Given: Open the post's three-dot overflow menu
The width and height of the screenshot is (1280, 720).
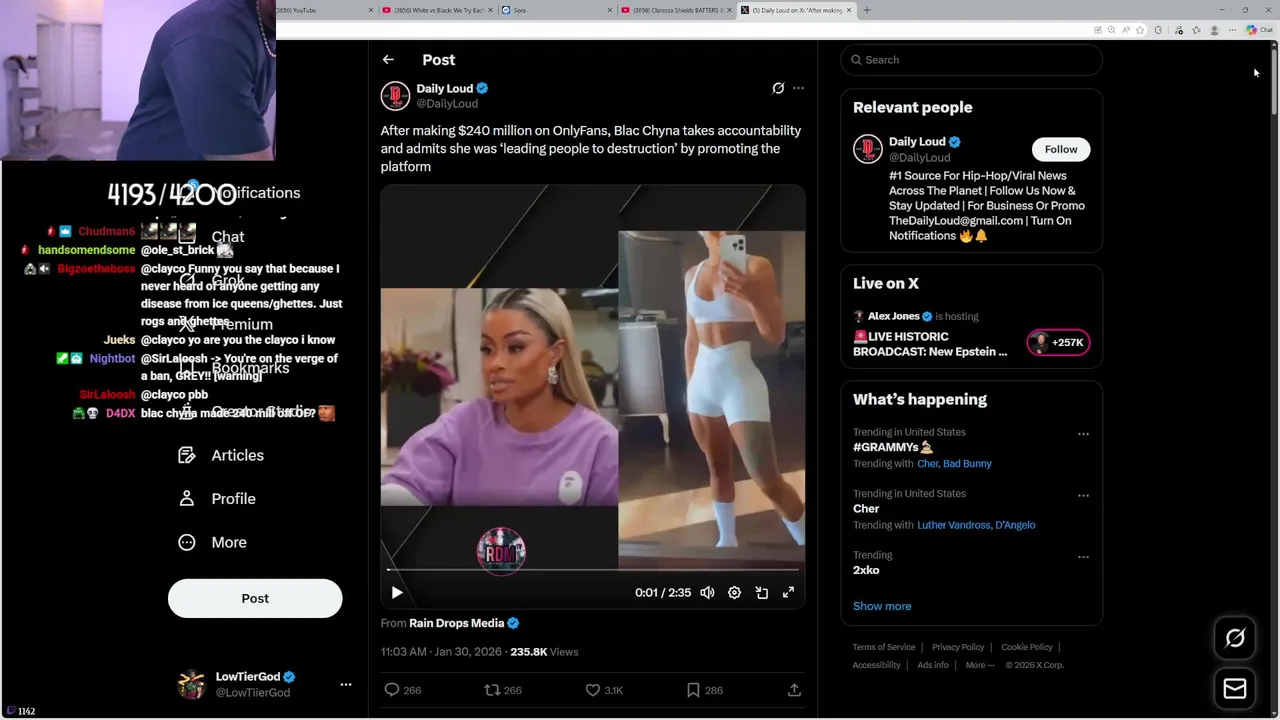Looking at the screenshot, I should coord(798,88).
